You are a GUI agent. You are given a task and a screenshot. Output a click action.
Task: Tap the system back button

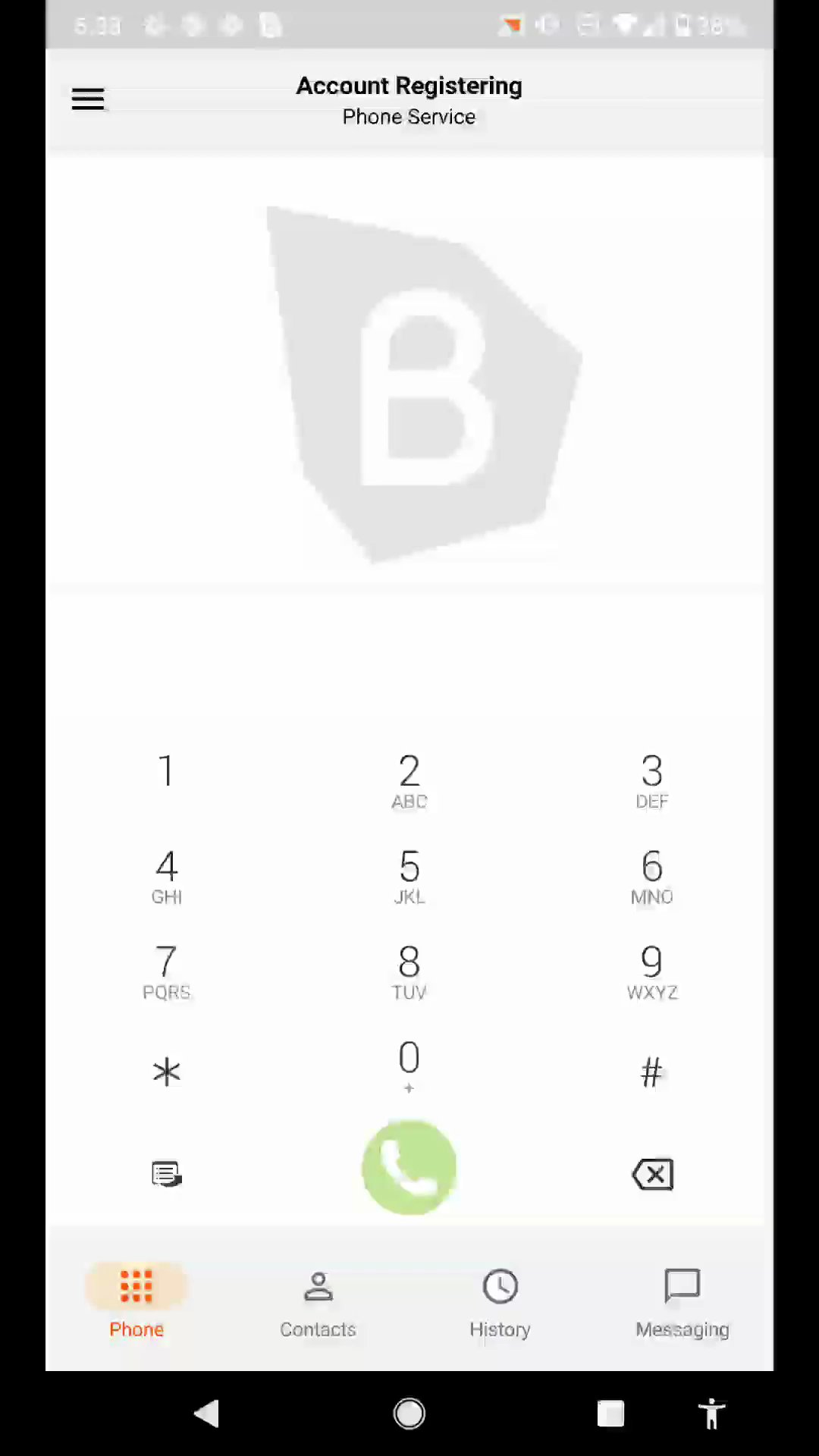pyautogui.click(x=206, y=1414)
